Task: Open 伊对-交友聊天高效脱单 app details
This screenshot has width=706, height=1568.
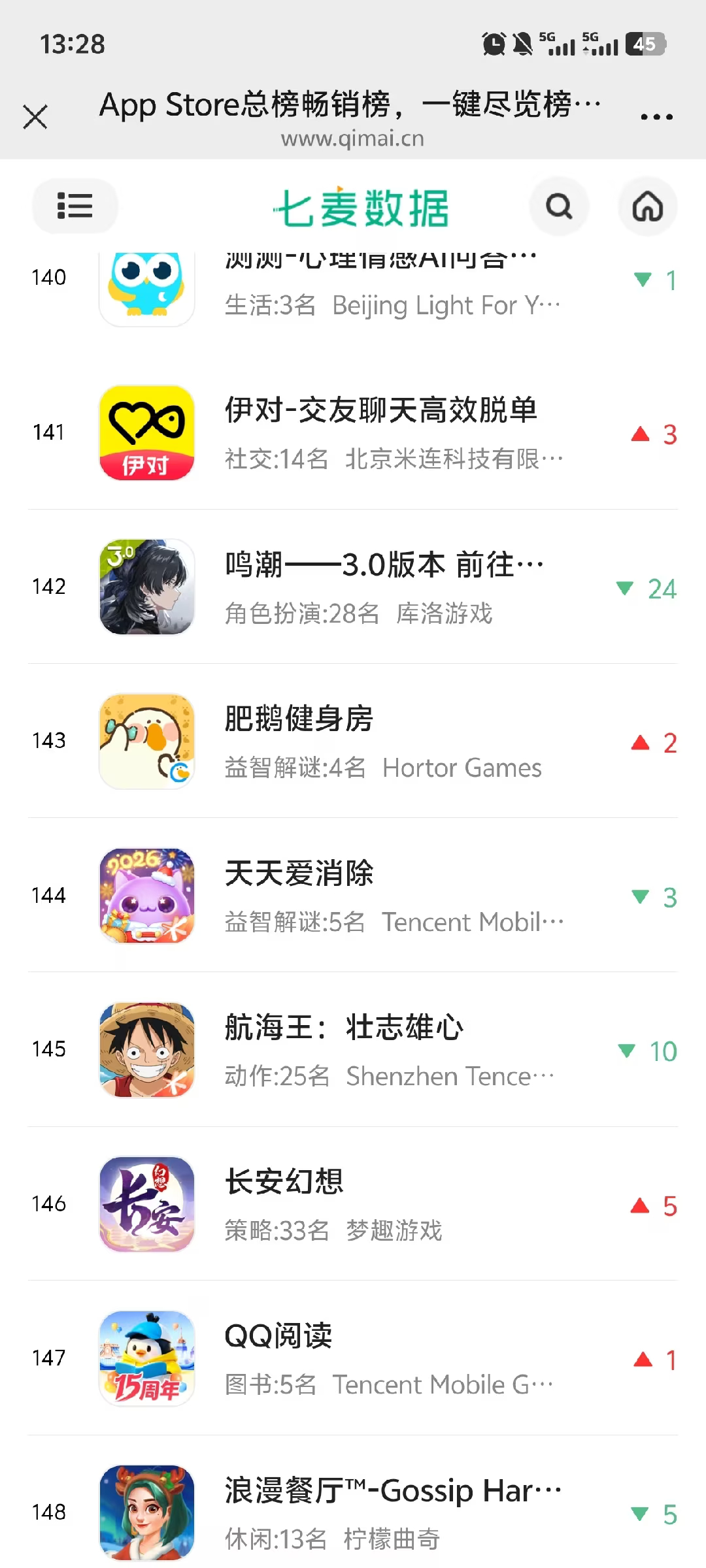Action: pos(380,433)
